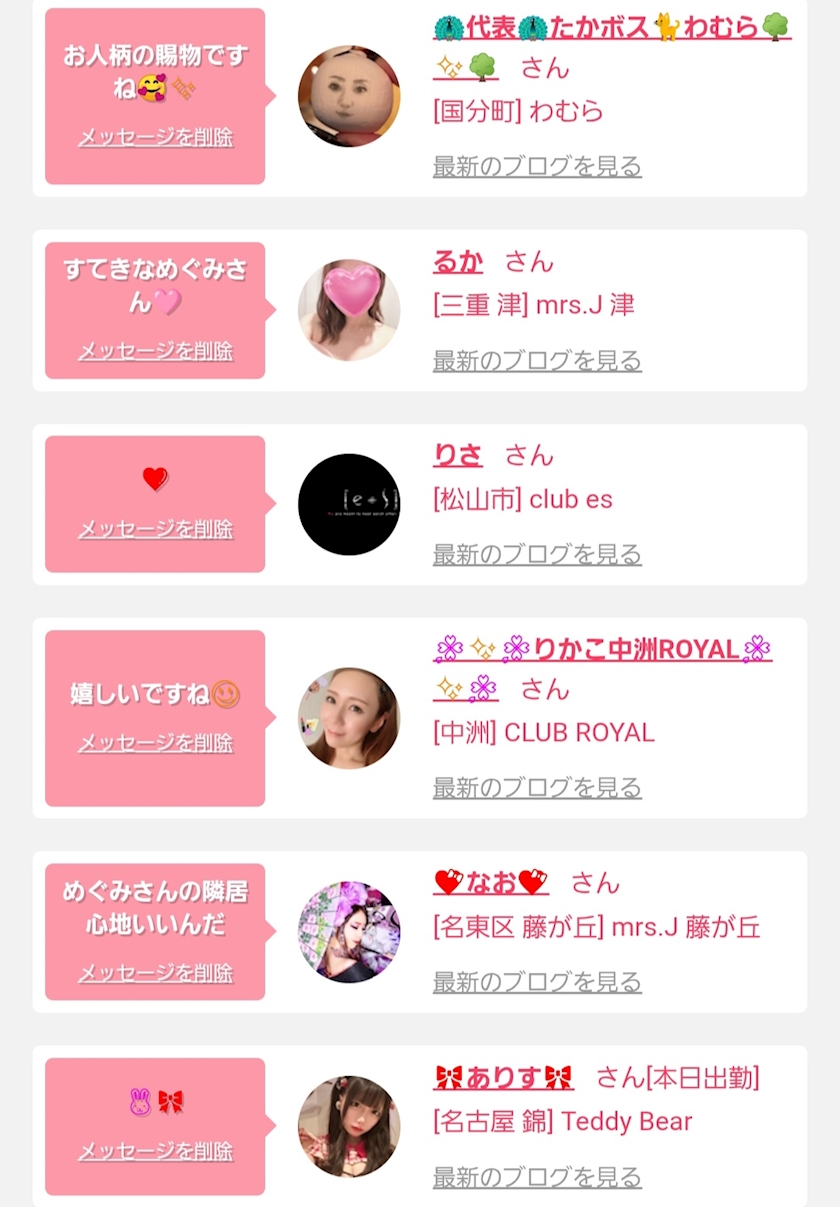The width and height of the screenshot is (840, 1207).
Task: Open ありす's profile link
Action: point(503,1078)
